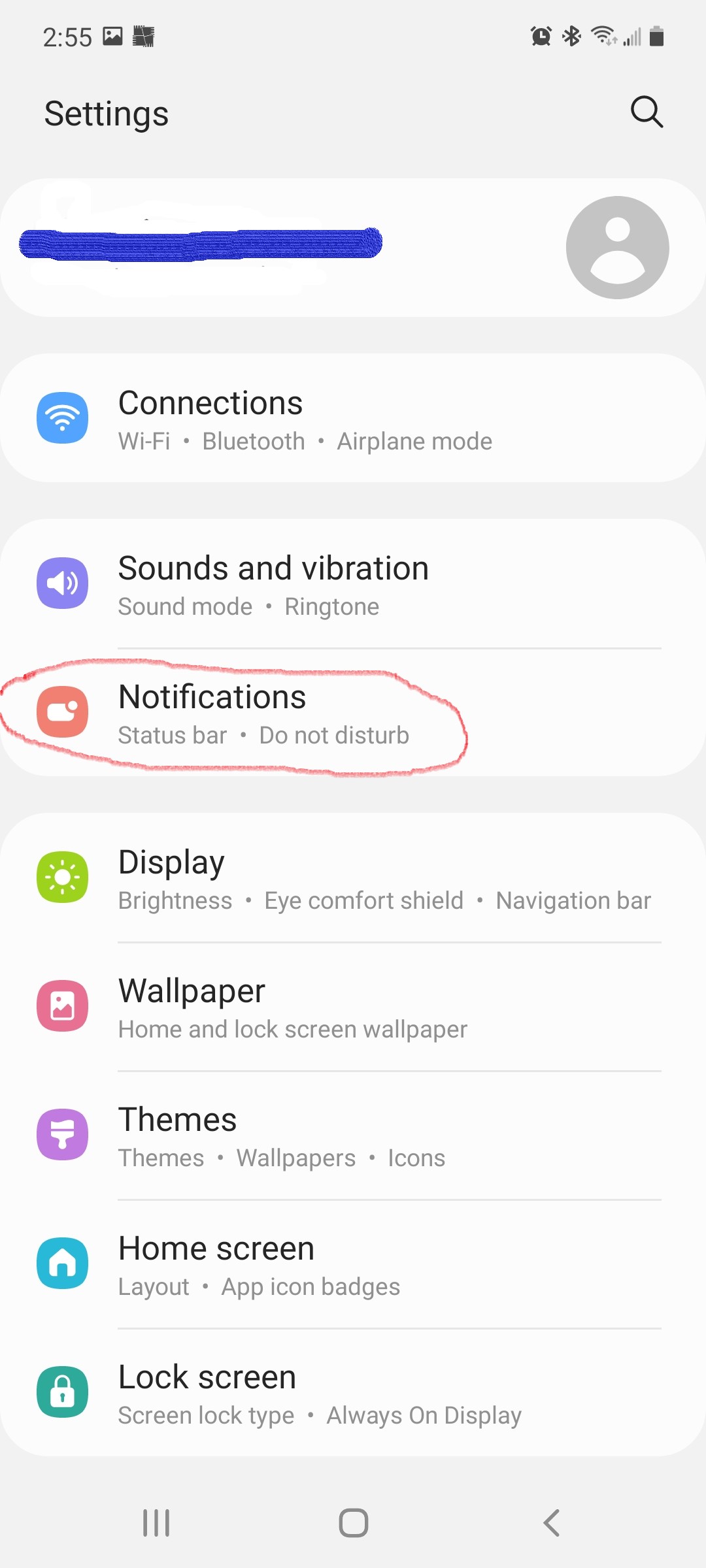This screenshot has width=706, height=1568.
Task: Open the account profile card
Action: click(x=353, y=248)
